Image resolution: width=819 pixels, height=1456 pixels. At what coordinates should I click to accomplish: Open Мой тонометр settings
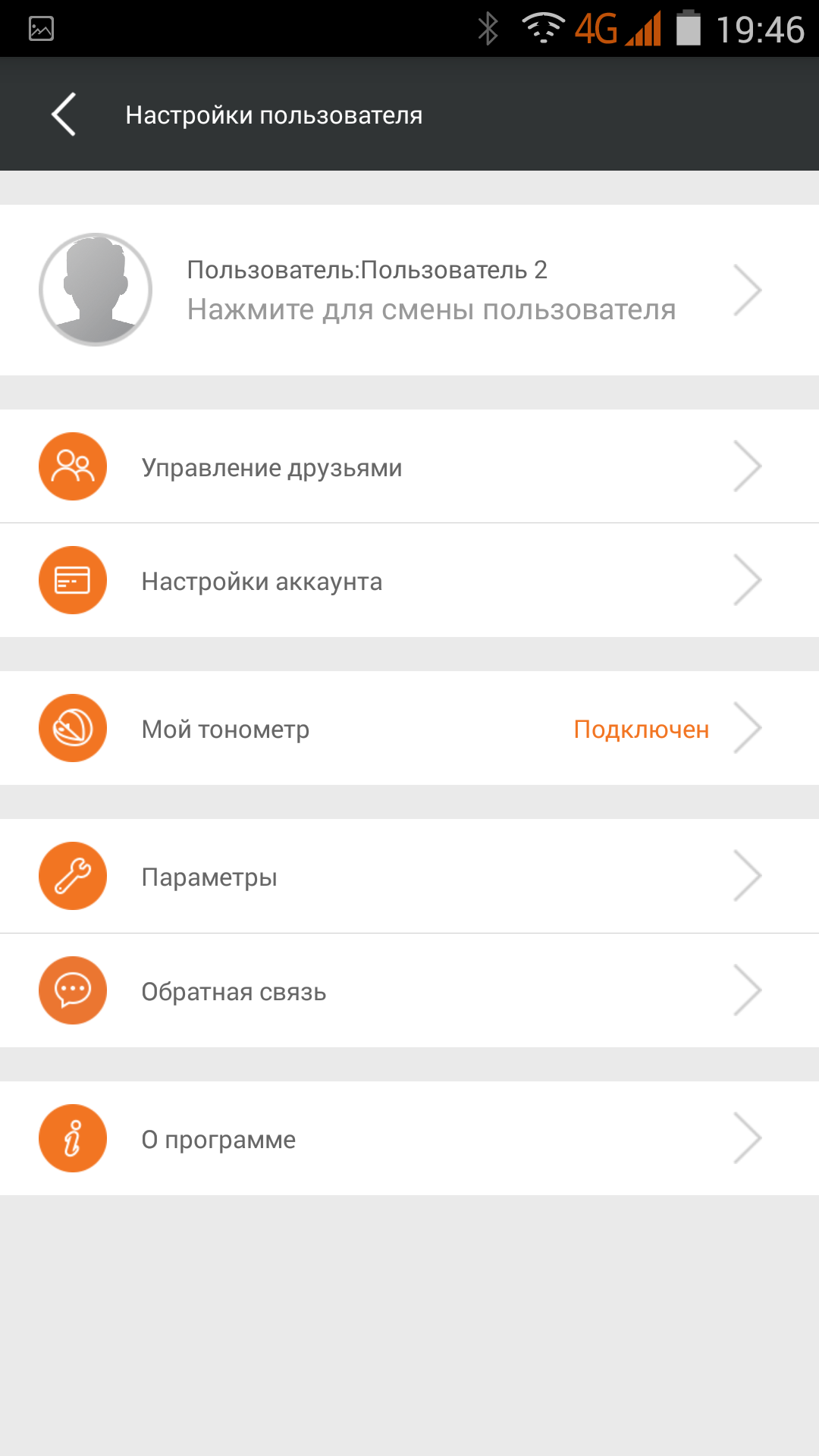[x=409, y=729]
